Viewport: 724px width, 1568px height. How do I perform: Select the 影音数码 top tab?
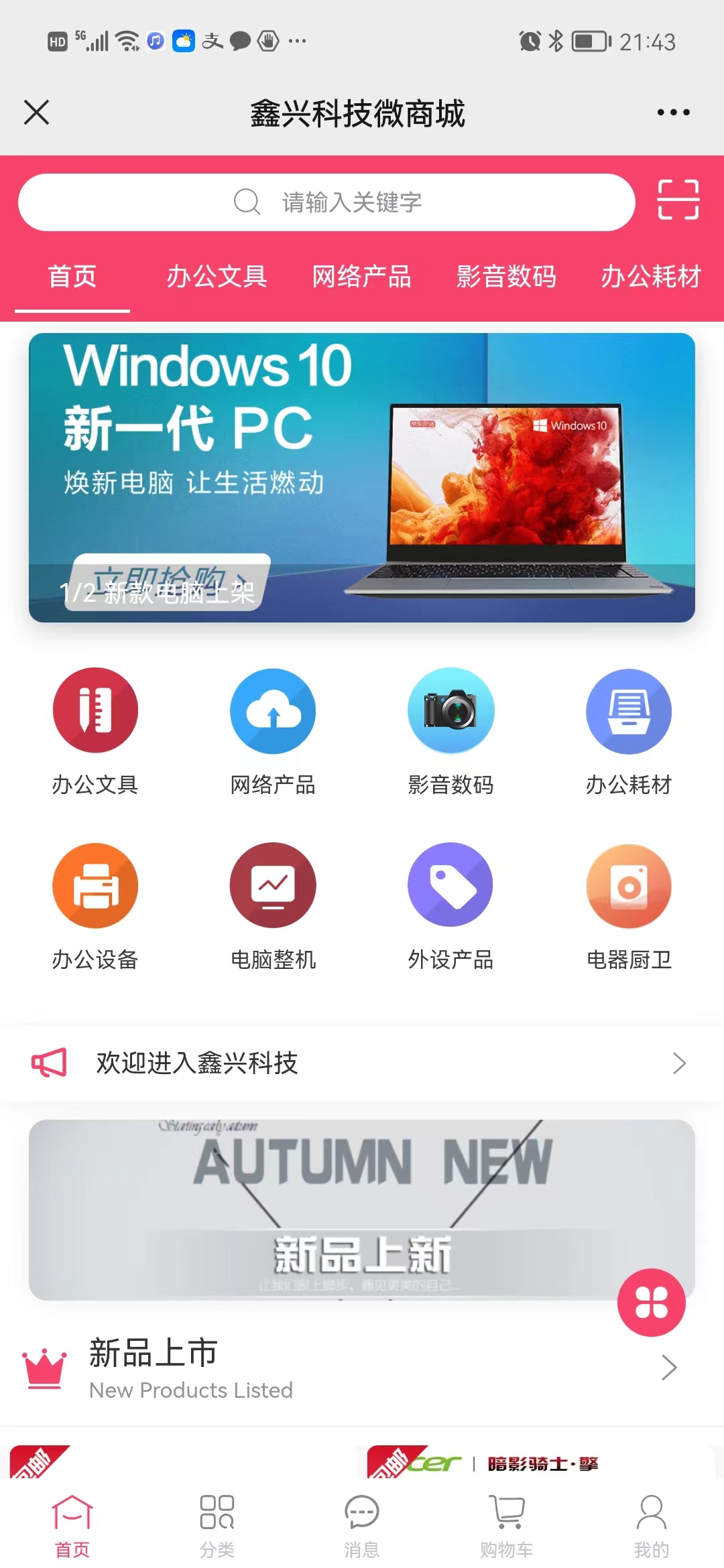[x=506, y=277]
